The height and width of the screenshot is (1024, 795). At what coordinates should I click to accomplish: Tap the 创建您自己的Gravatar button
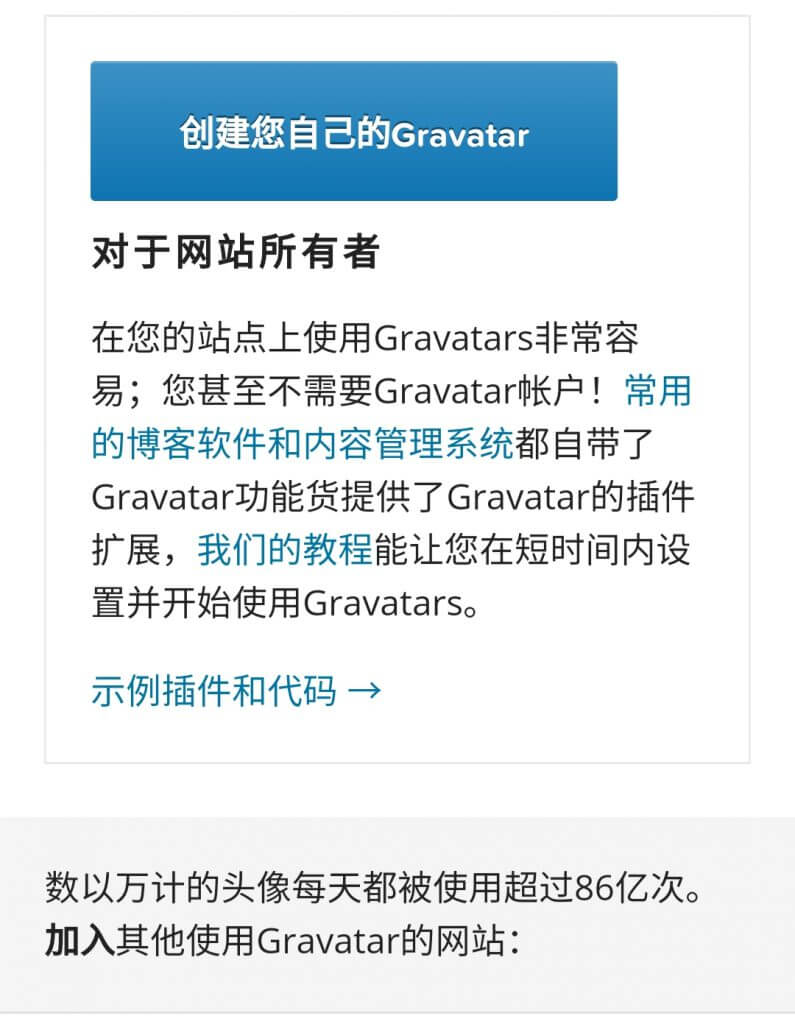click(x=353, y=131)
